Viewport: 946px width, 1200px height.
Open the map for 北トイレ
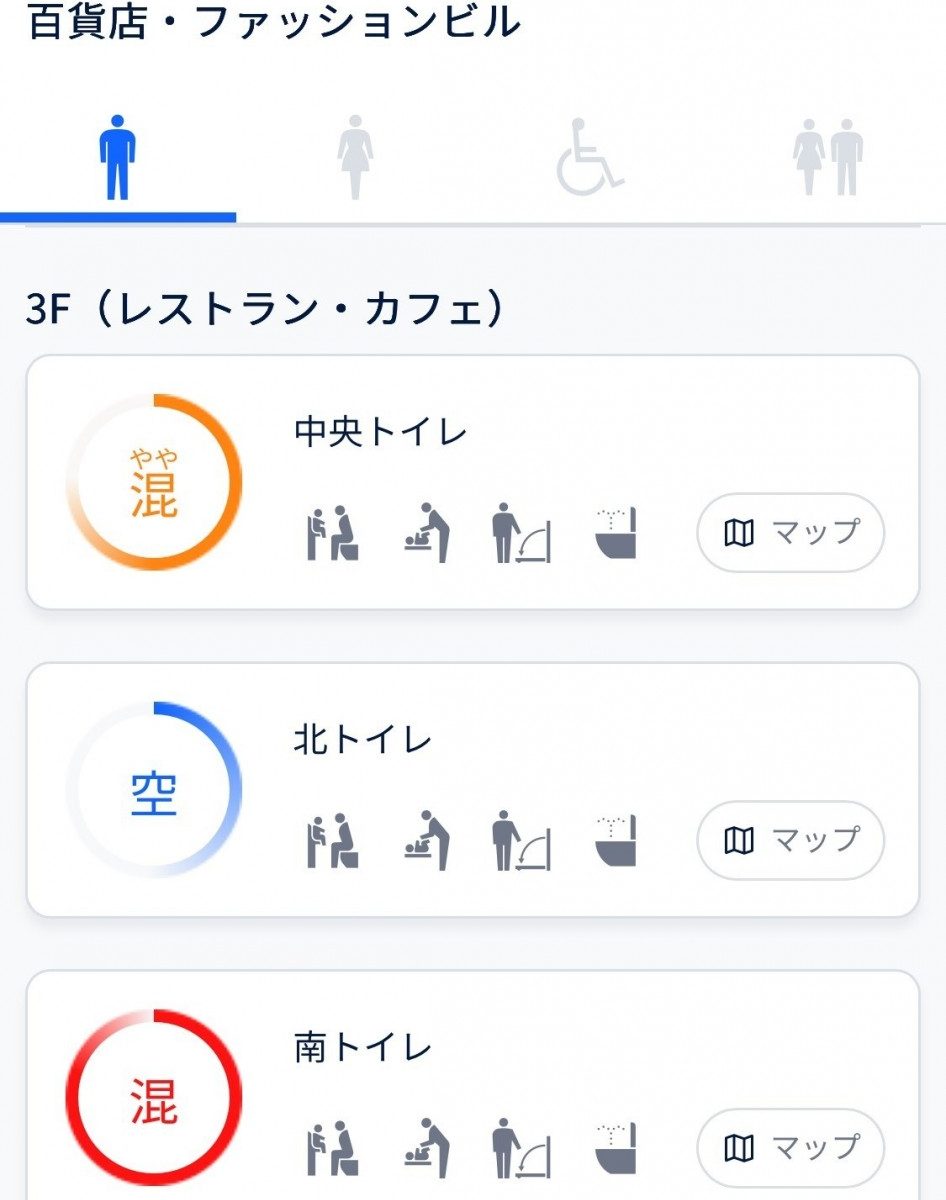(x=790, y=841)
